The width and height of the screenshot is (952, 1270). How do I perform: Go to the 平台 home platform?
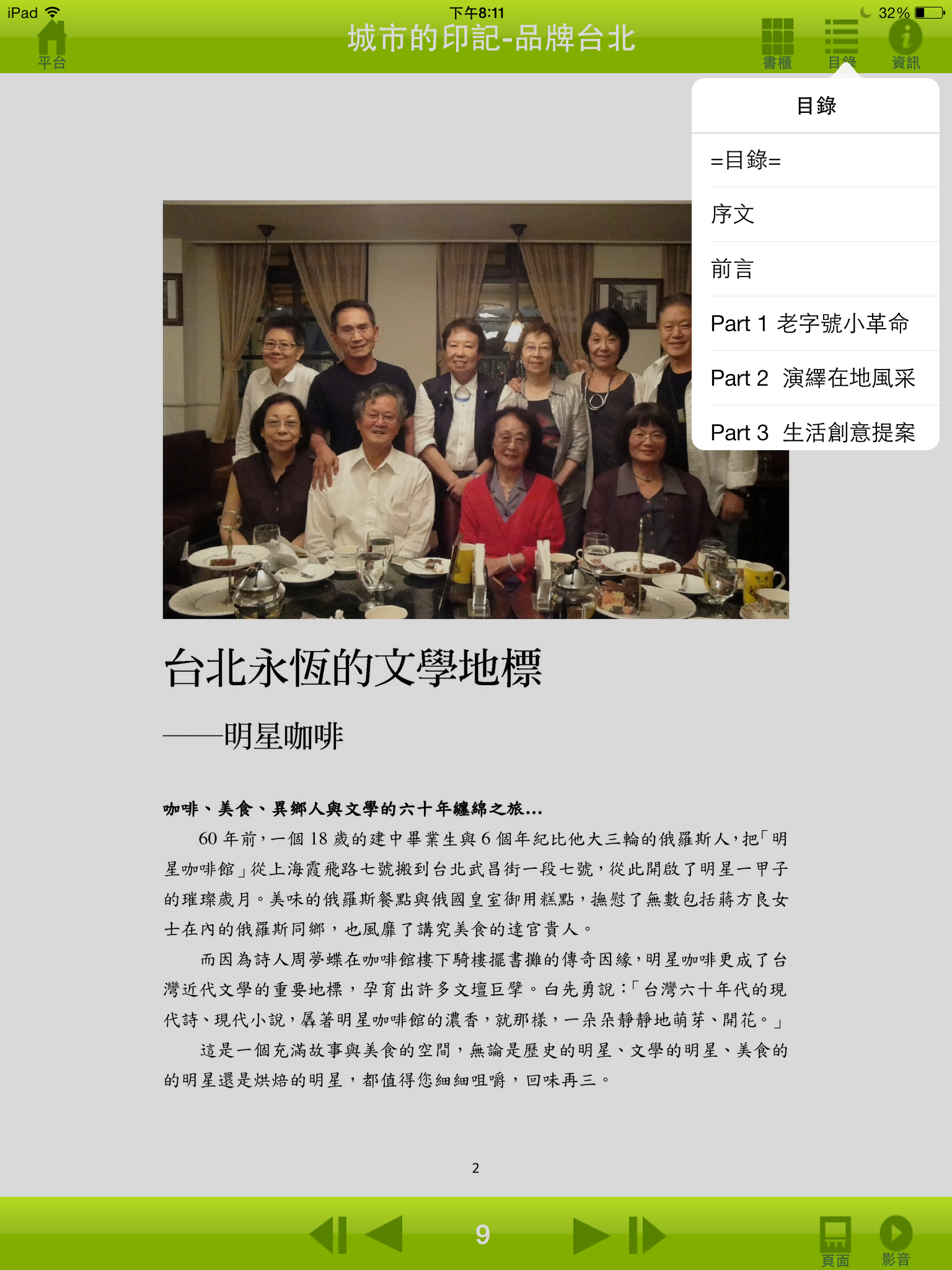tap(51, 45)
